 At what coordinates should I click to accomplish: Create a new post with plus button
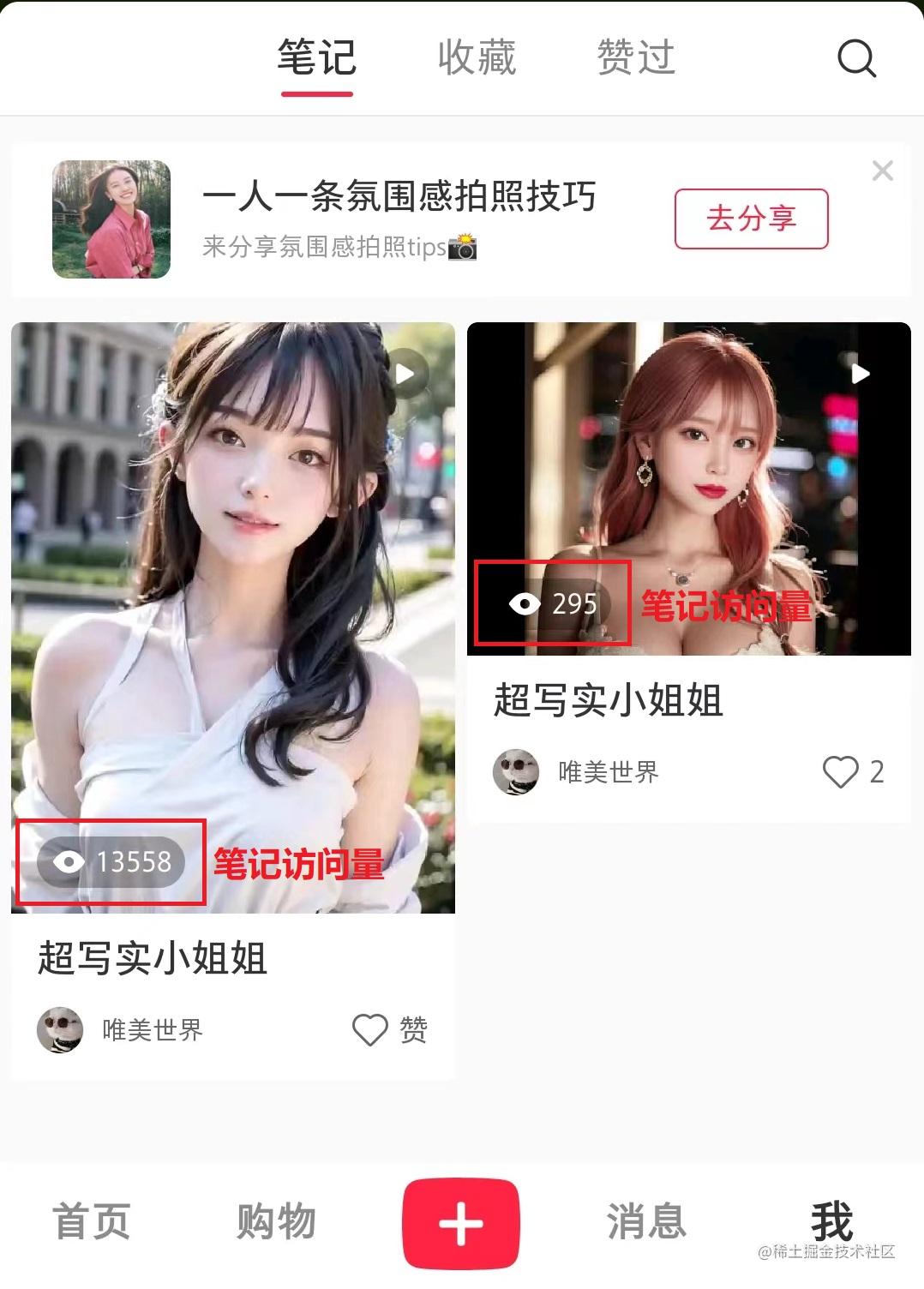pos(461,1223)
